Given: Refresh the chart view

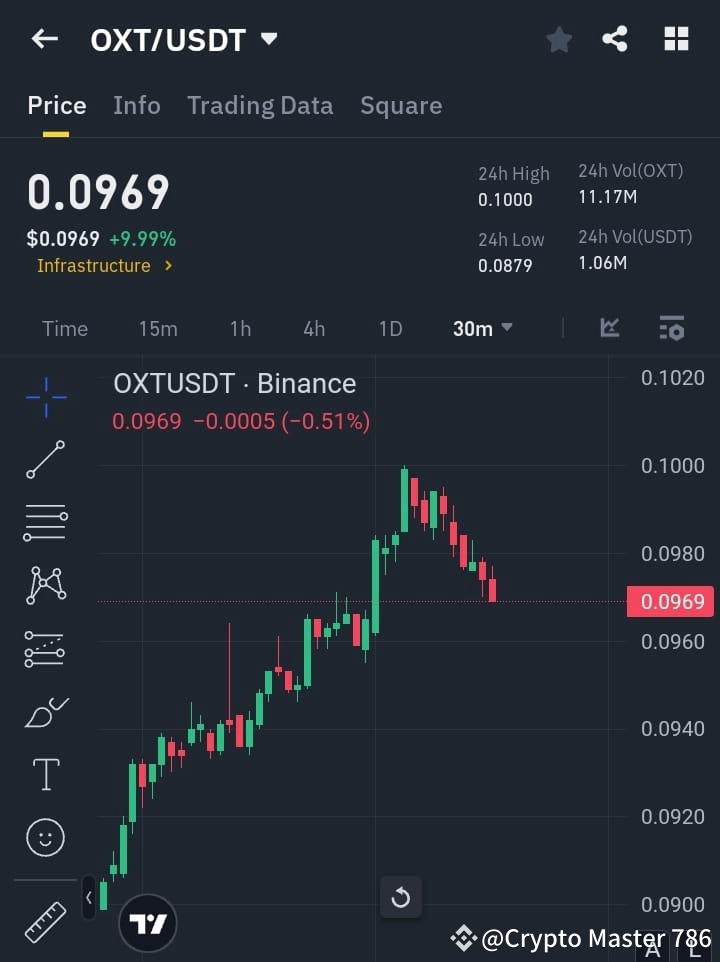Looking at the screenshot, I should pos(401,898).
